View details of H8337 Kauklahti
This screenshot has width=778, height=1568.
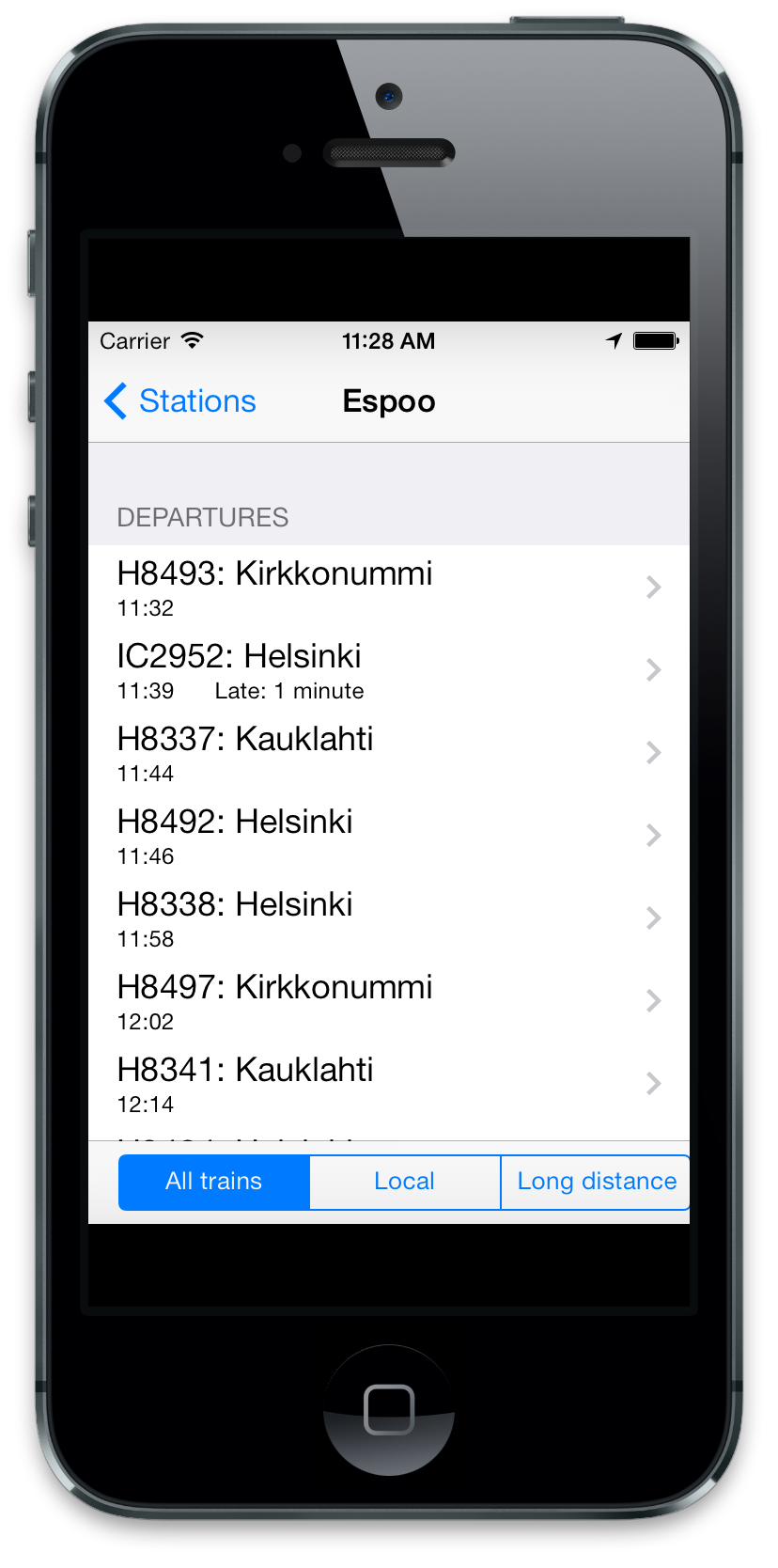[389, 753]
